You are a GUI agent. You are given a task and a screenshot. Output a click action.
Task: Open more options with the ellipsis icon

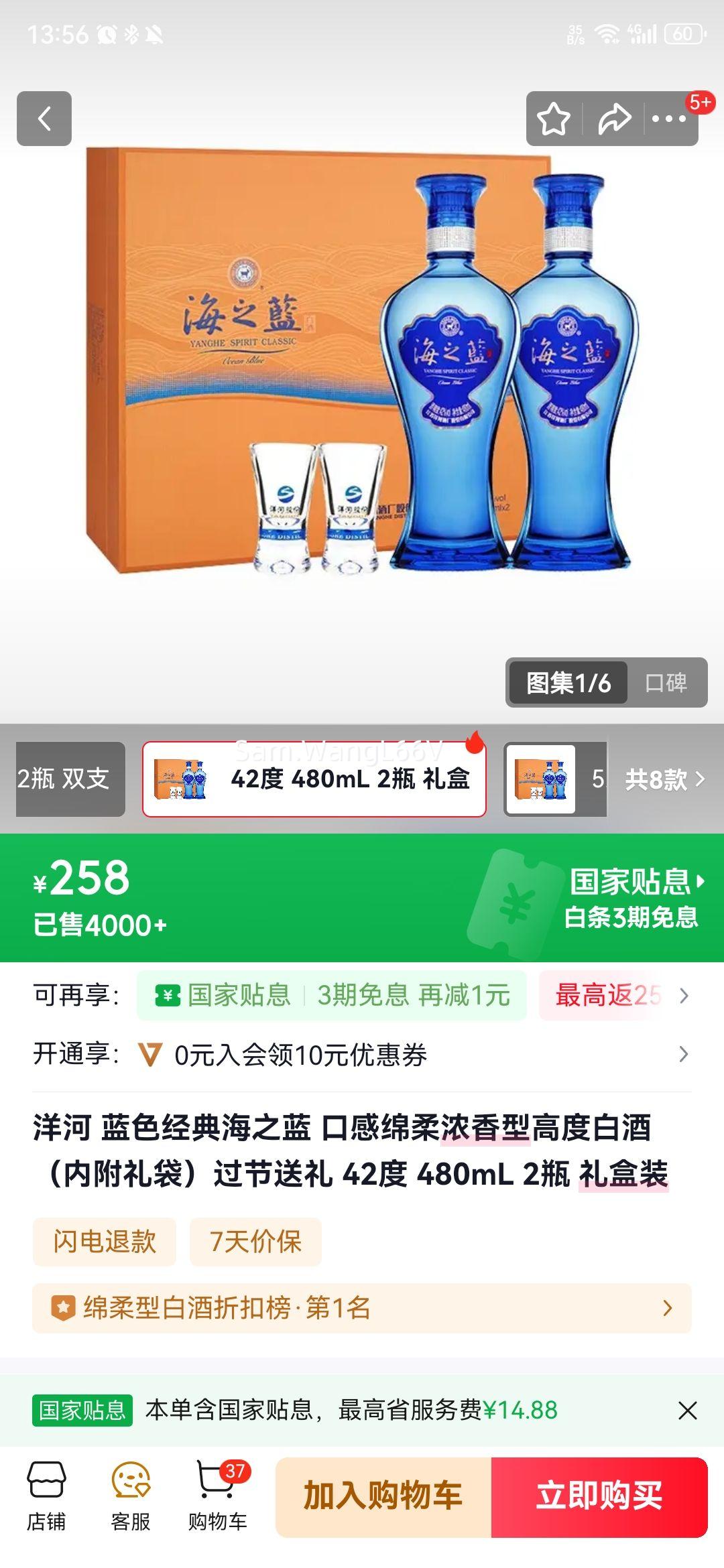tap(670, 118)
